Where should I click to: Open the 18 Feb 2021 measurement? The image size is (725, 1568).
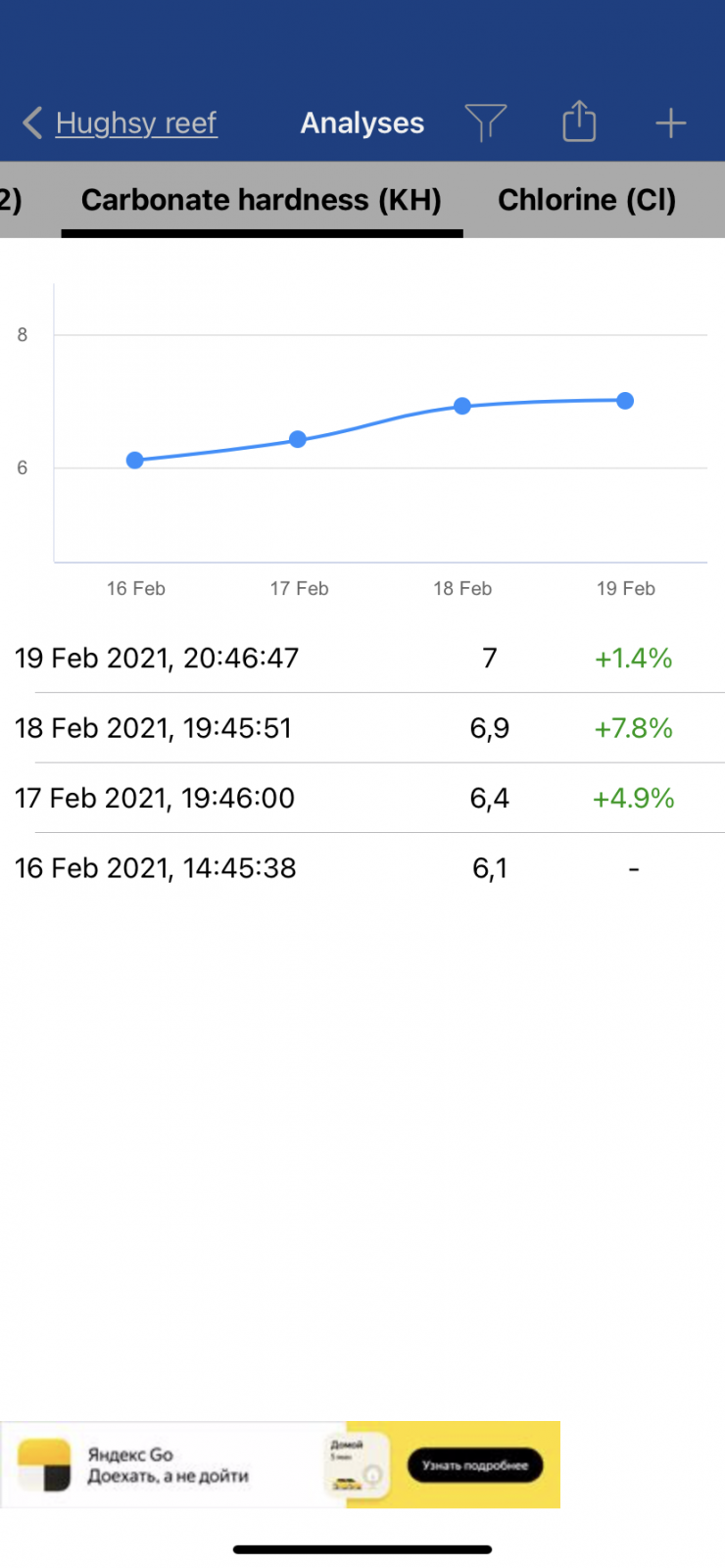tap(362, 728)
